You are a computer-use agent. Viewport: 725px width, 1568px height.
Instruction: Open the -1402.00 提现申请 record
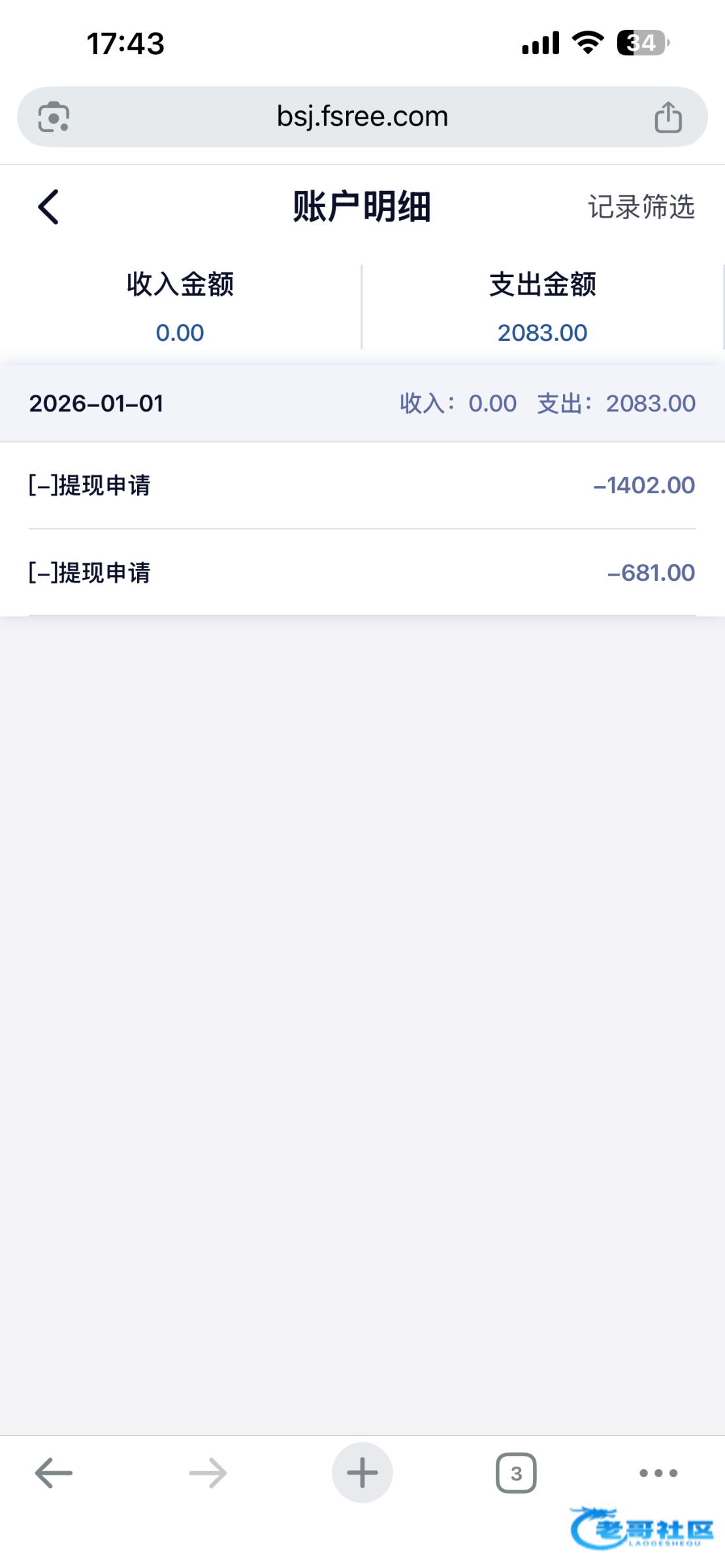pyautogui.click(x=362, y=485)
